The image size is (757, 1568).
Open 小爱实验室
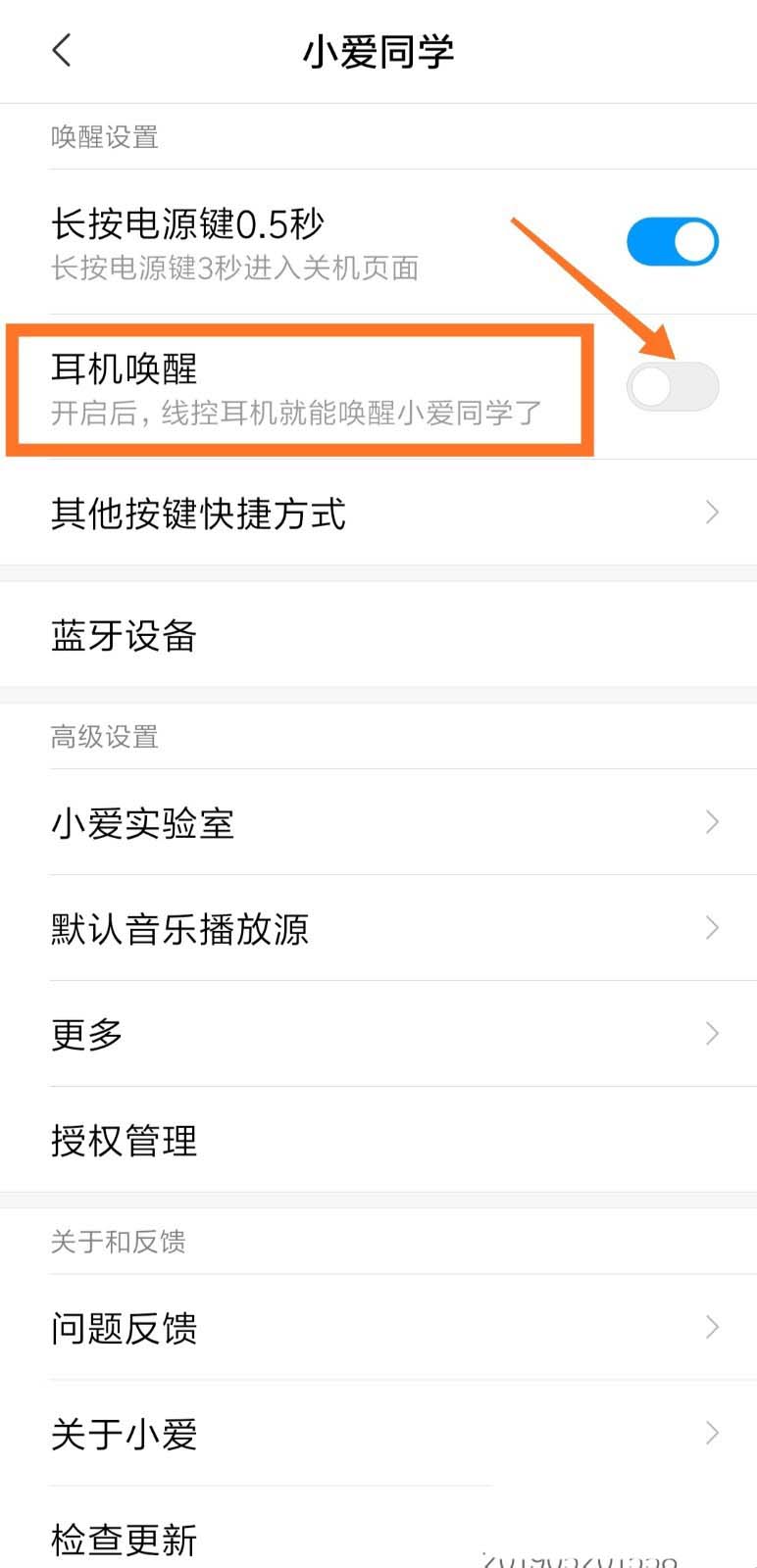378,823
